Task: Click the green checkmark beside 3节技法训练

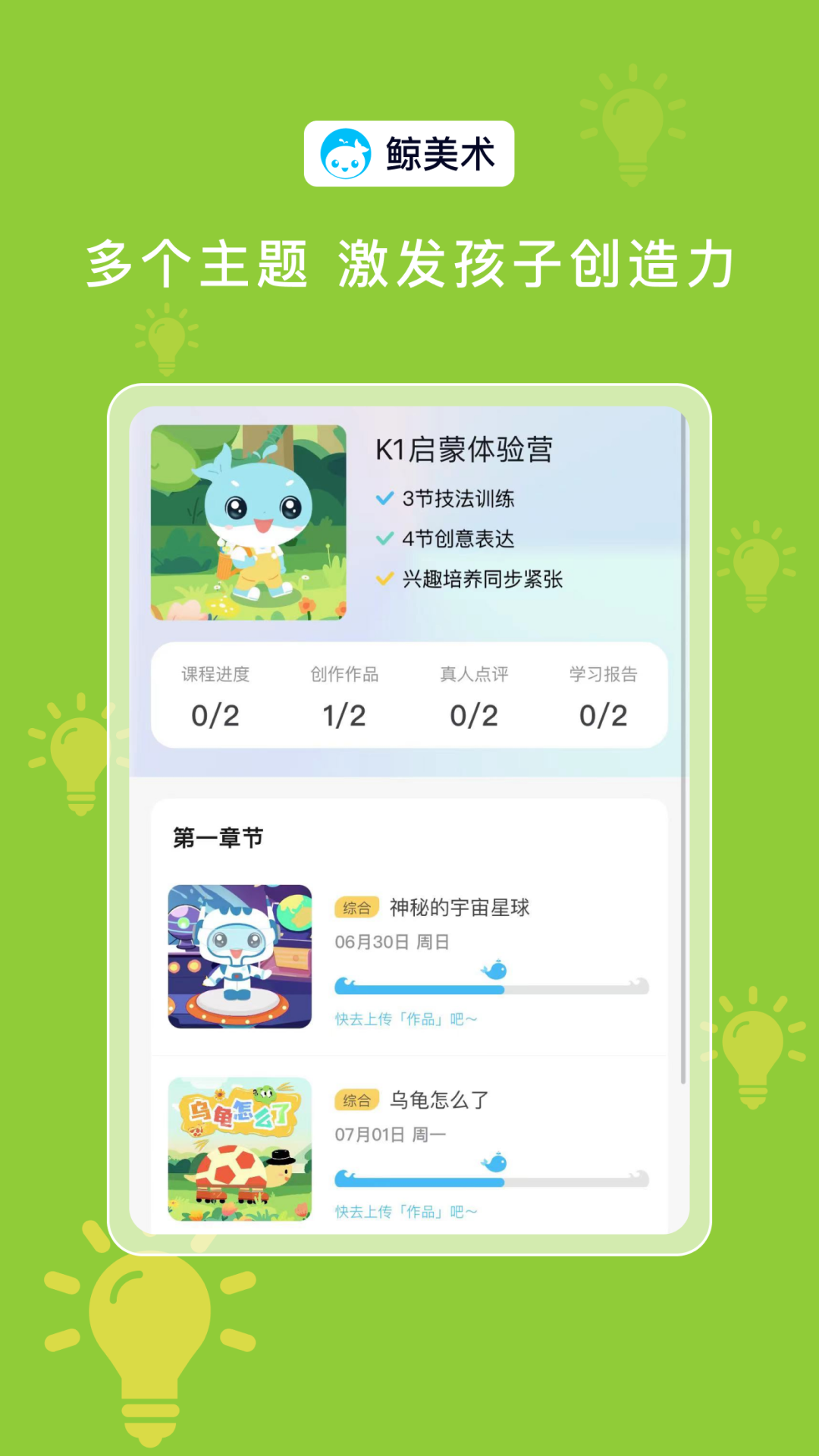Action: (x=383, y=500)
